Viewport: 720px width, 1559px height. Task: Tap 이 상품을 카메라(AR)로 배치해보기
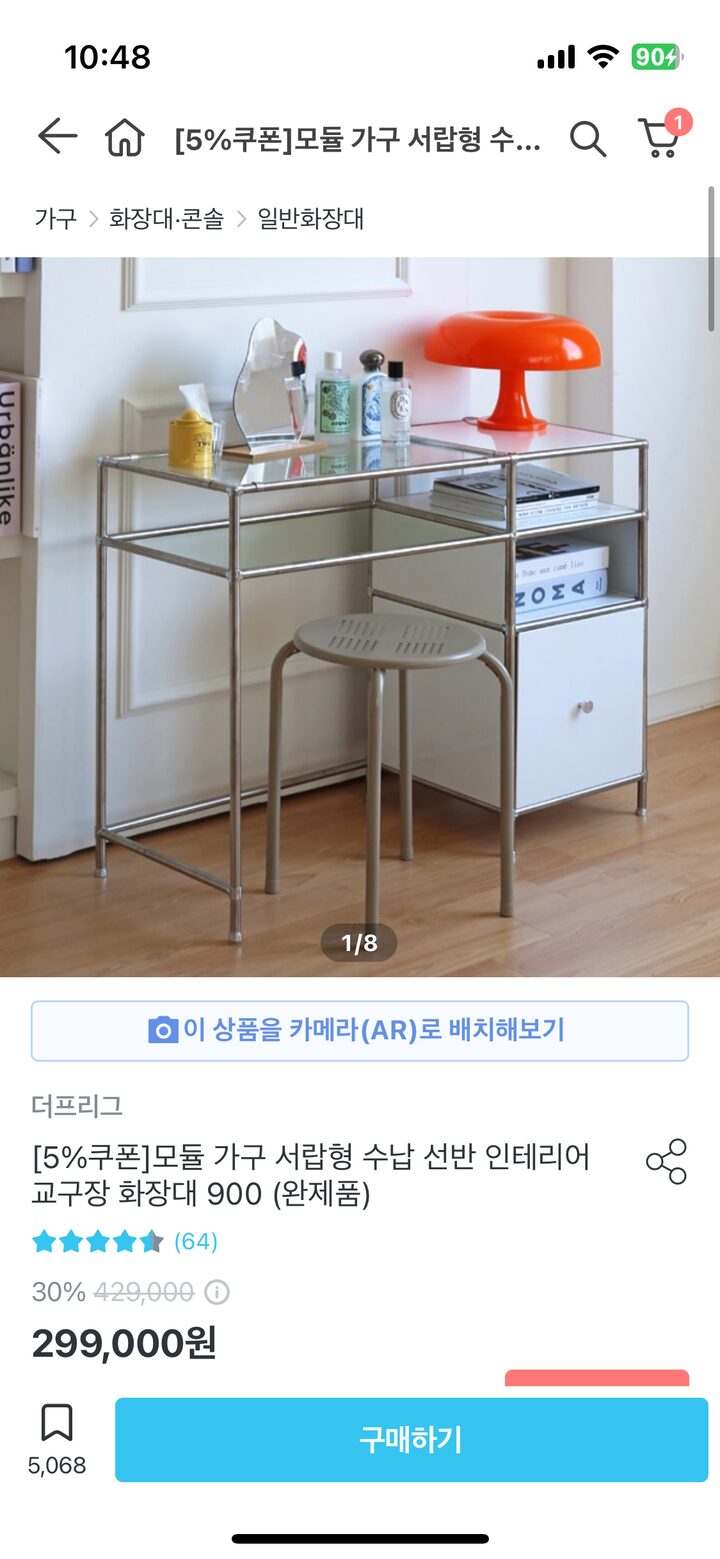coord(360,1030)
